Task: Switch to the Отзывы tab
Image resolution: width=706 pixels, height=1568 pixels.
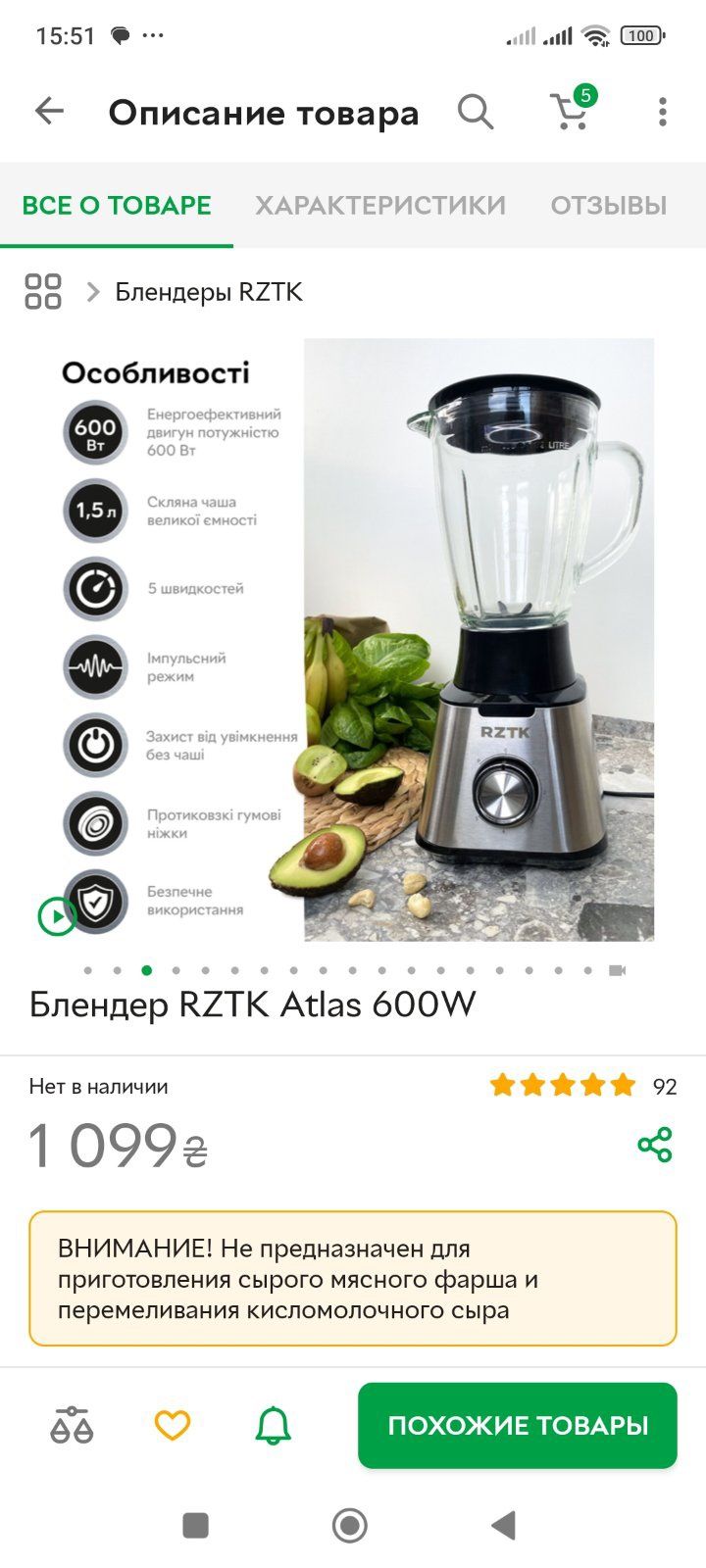Action: tap(608, 205)
